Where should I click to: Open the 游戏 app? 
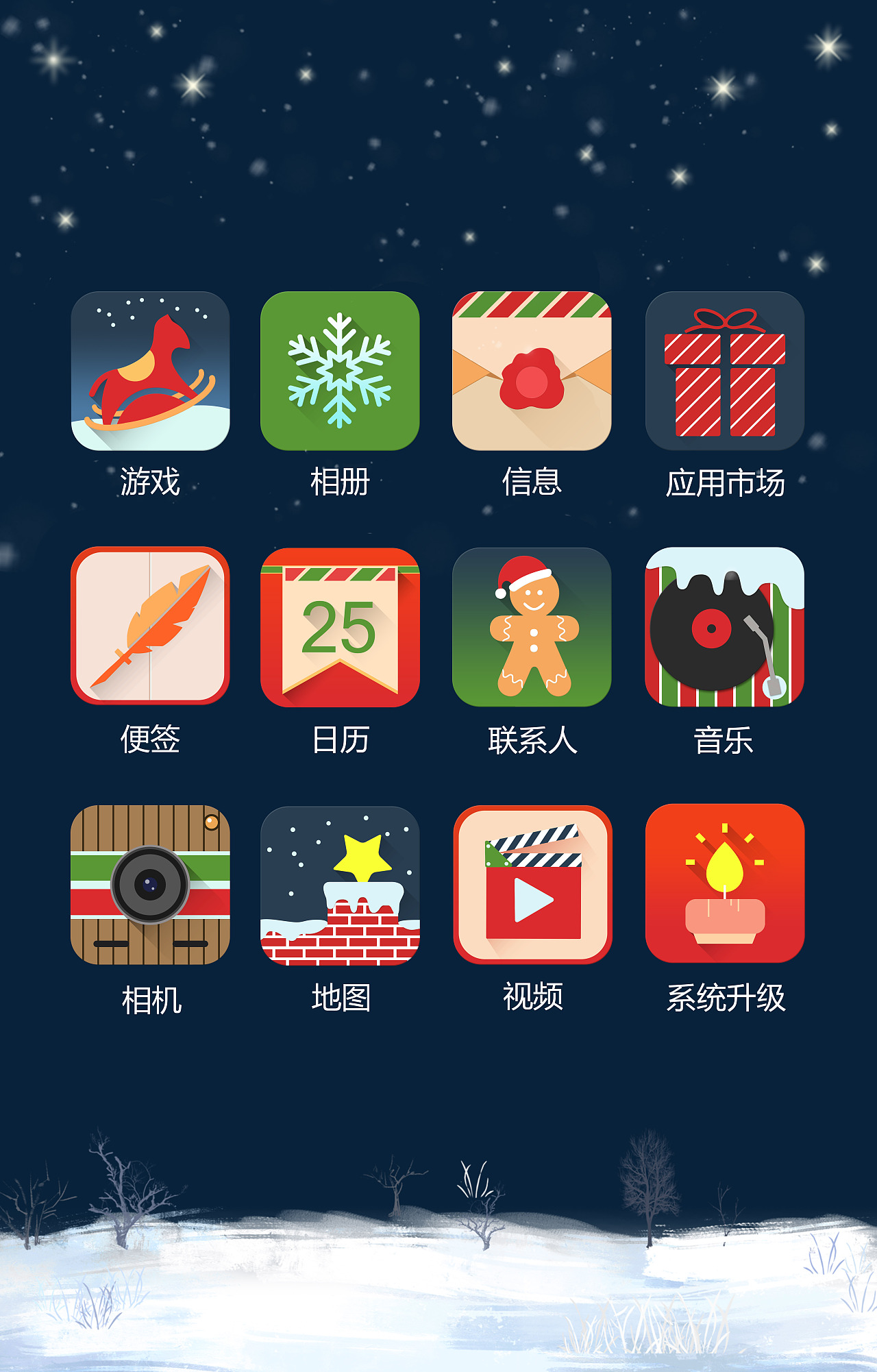pyautogui.click(x=150, y=371)
